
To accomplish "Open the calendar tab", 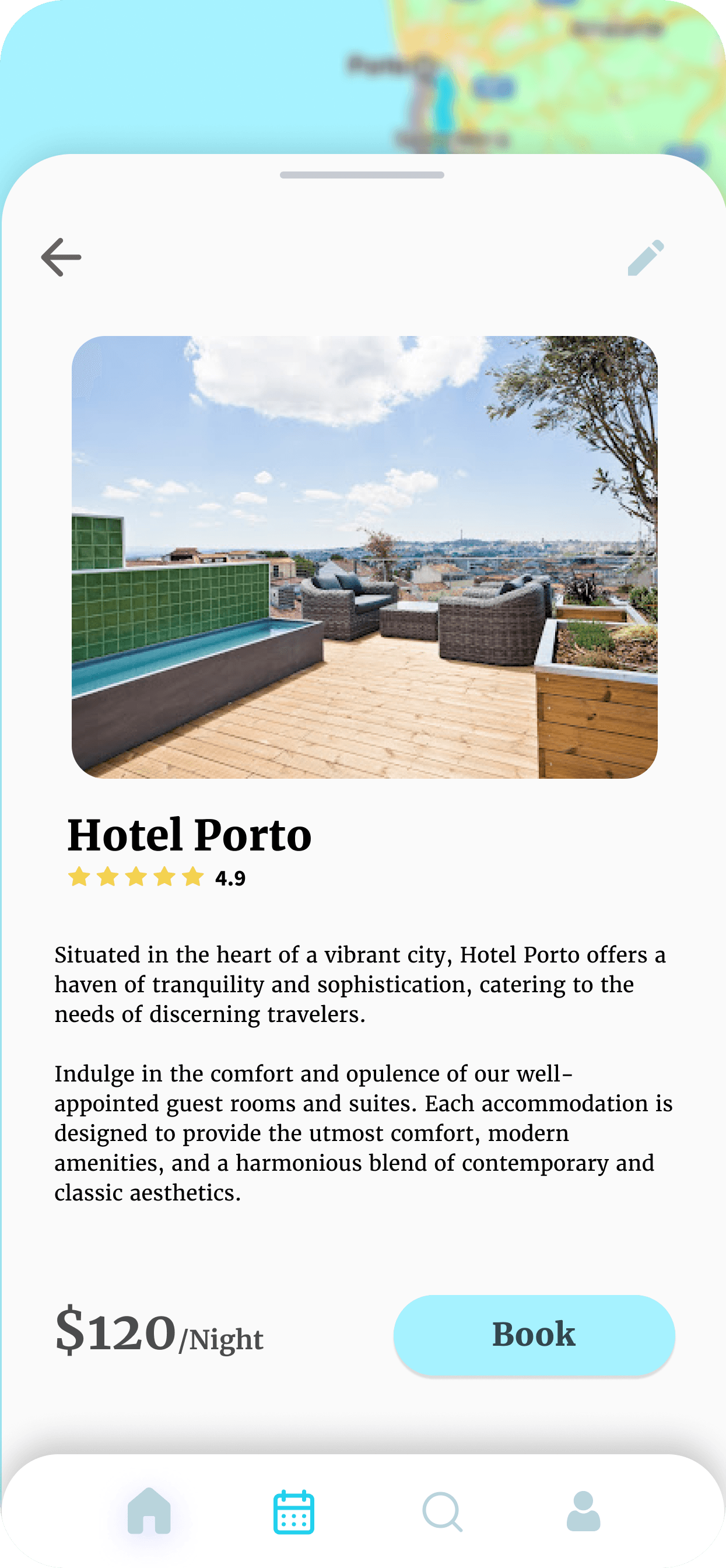I will [294, 1511].
